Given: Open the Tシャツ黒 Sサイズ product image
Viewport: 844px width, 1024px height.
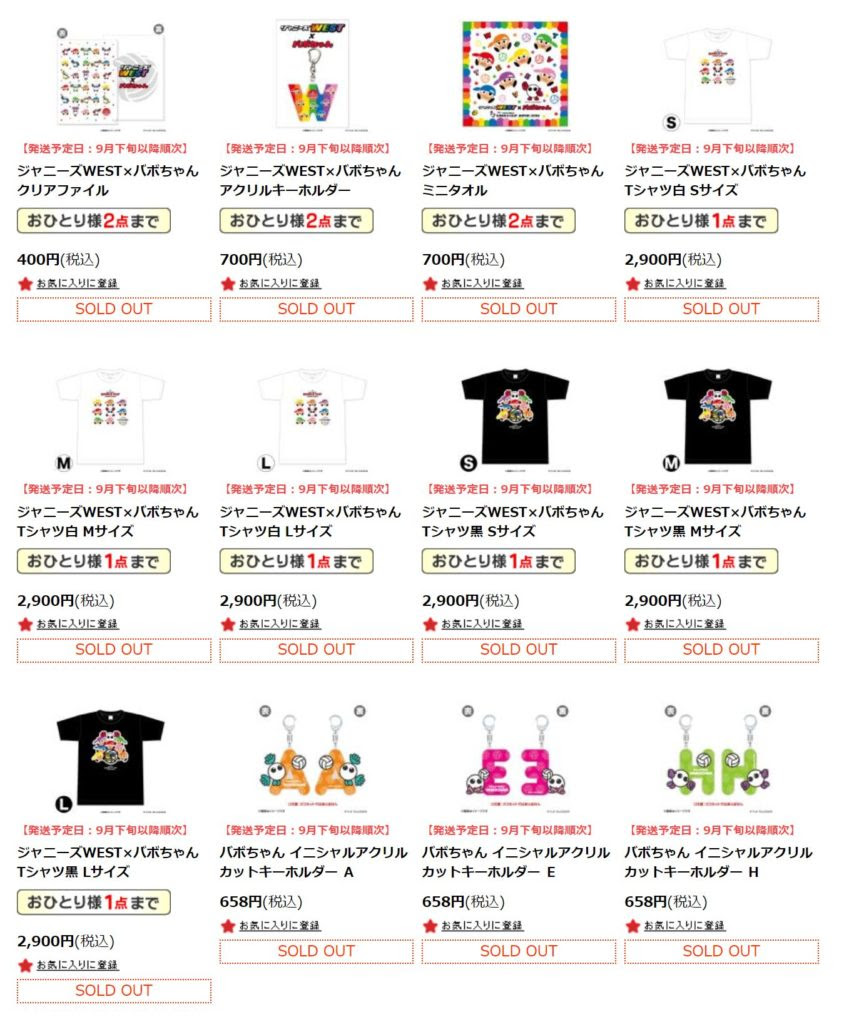Looking at the screenshot, I should 517,415.
